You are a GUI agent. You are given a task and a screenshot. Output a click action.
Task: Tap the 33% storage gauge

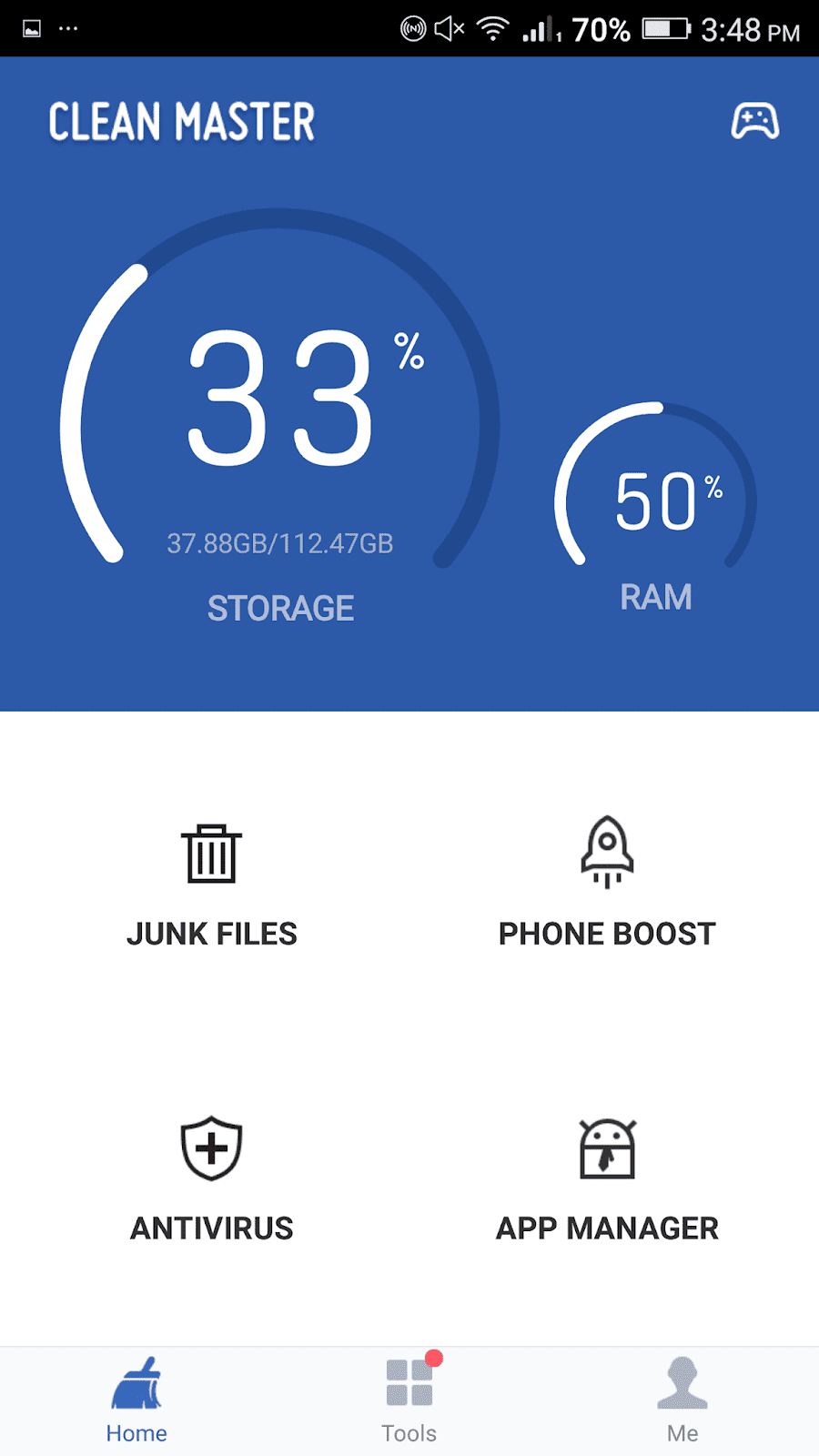click(280, 409)
